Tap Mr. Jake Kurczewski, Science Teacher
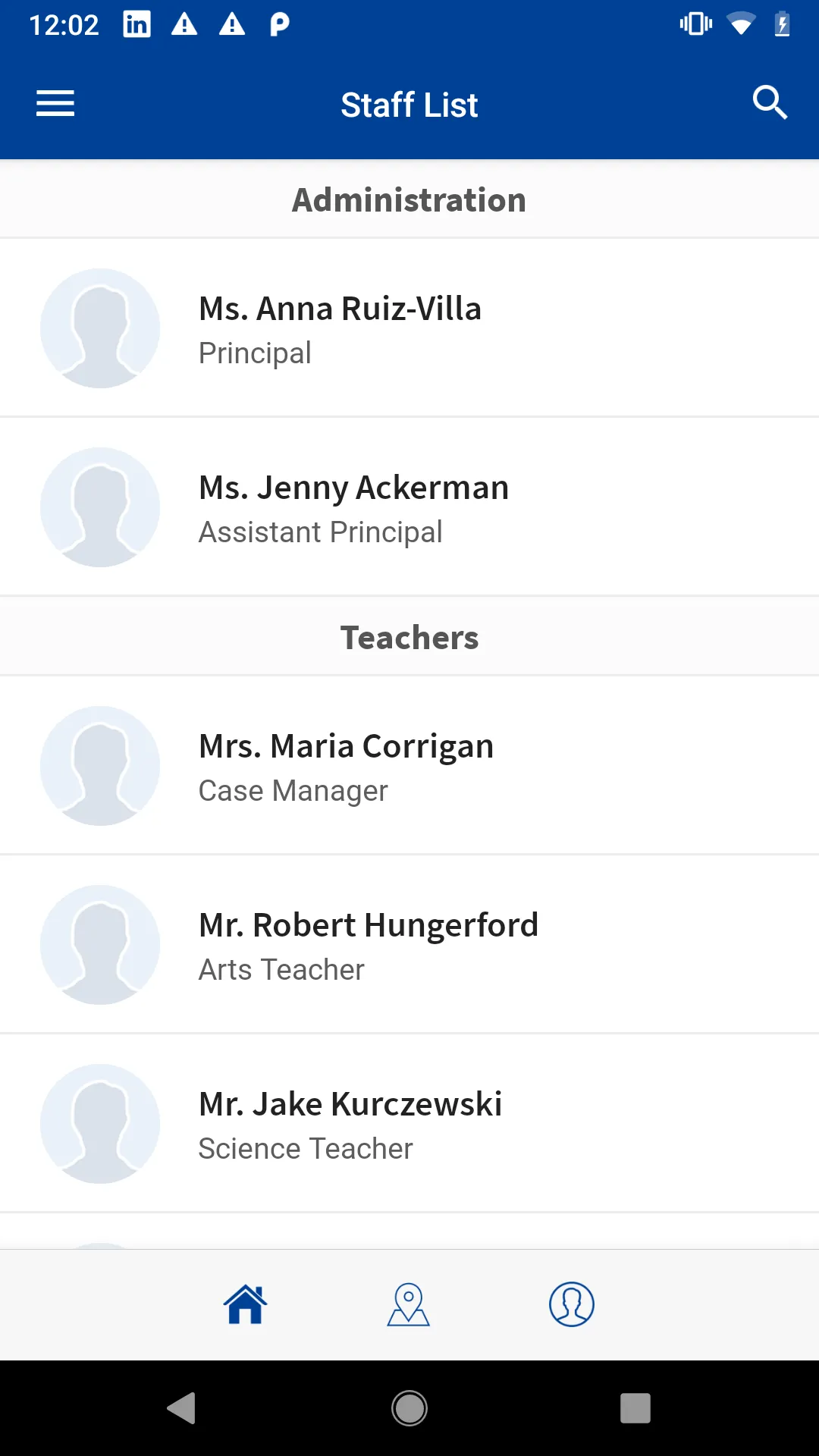This screenshot has height=1456, width=819. point(409,1123)
